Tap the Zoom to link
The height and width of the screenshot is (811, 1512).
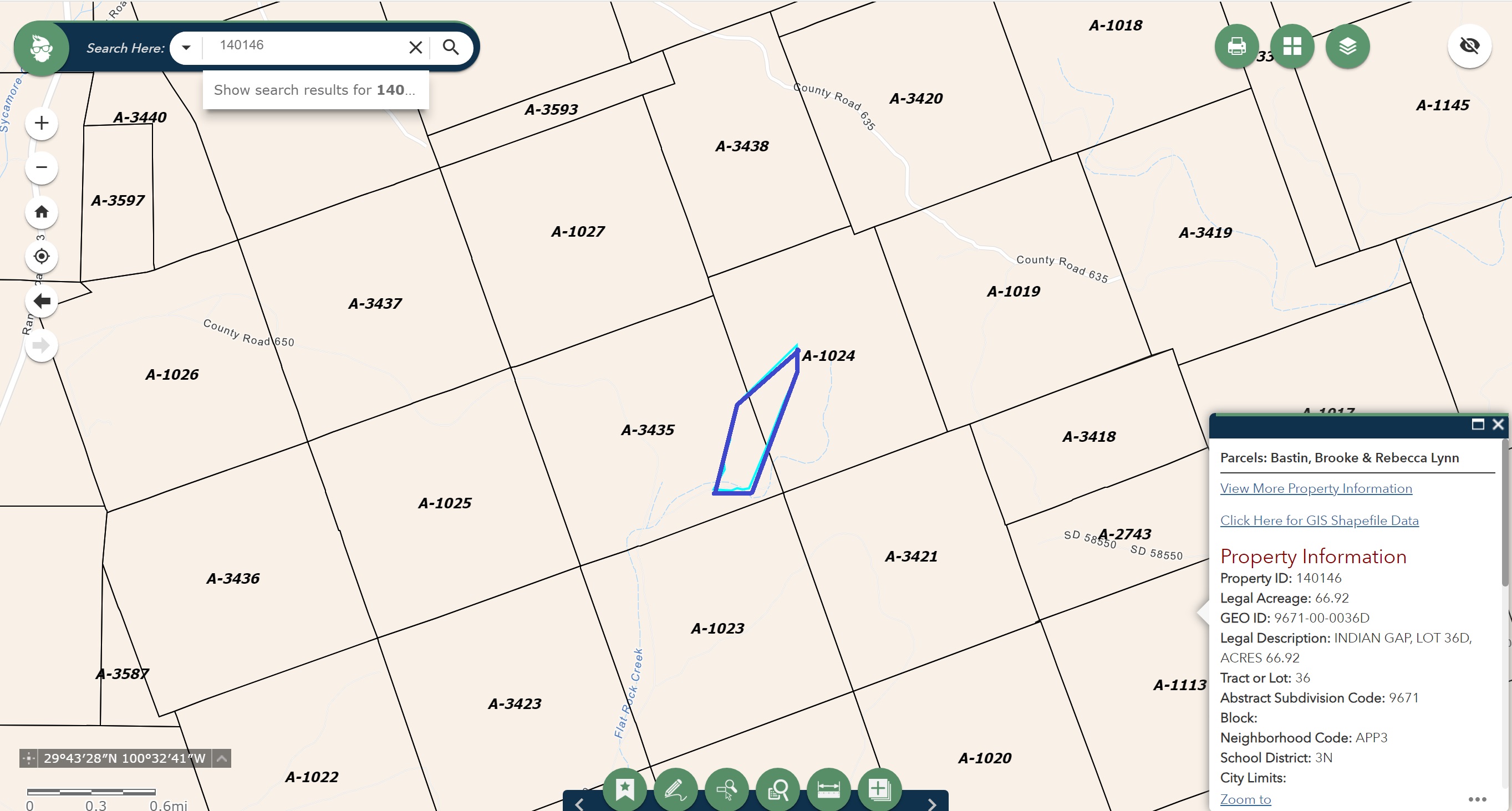1245,799
